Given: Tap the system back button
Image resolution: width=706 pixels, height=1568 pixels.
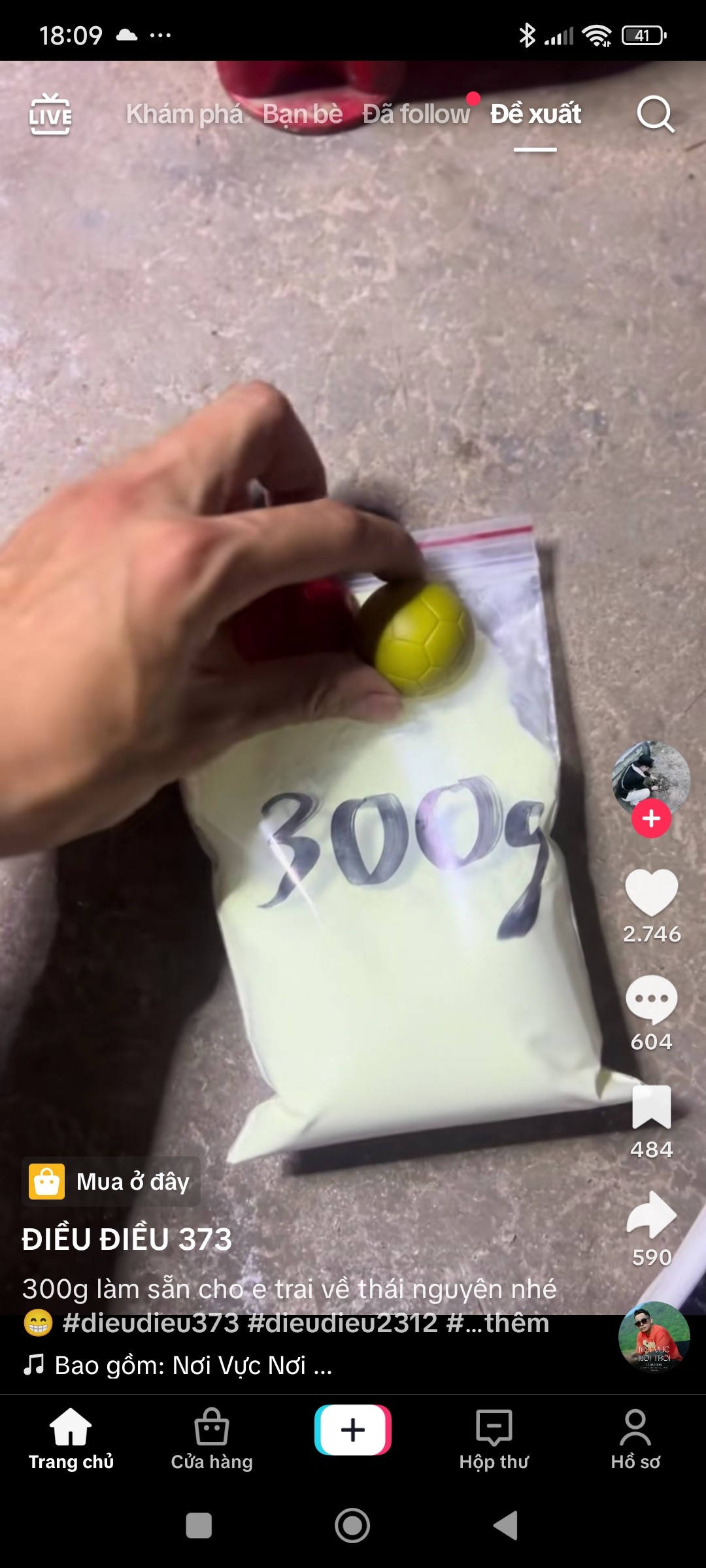Looking at the screenshot, I should pos(506,1526).
